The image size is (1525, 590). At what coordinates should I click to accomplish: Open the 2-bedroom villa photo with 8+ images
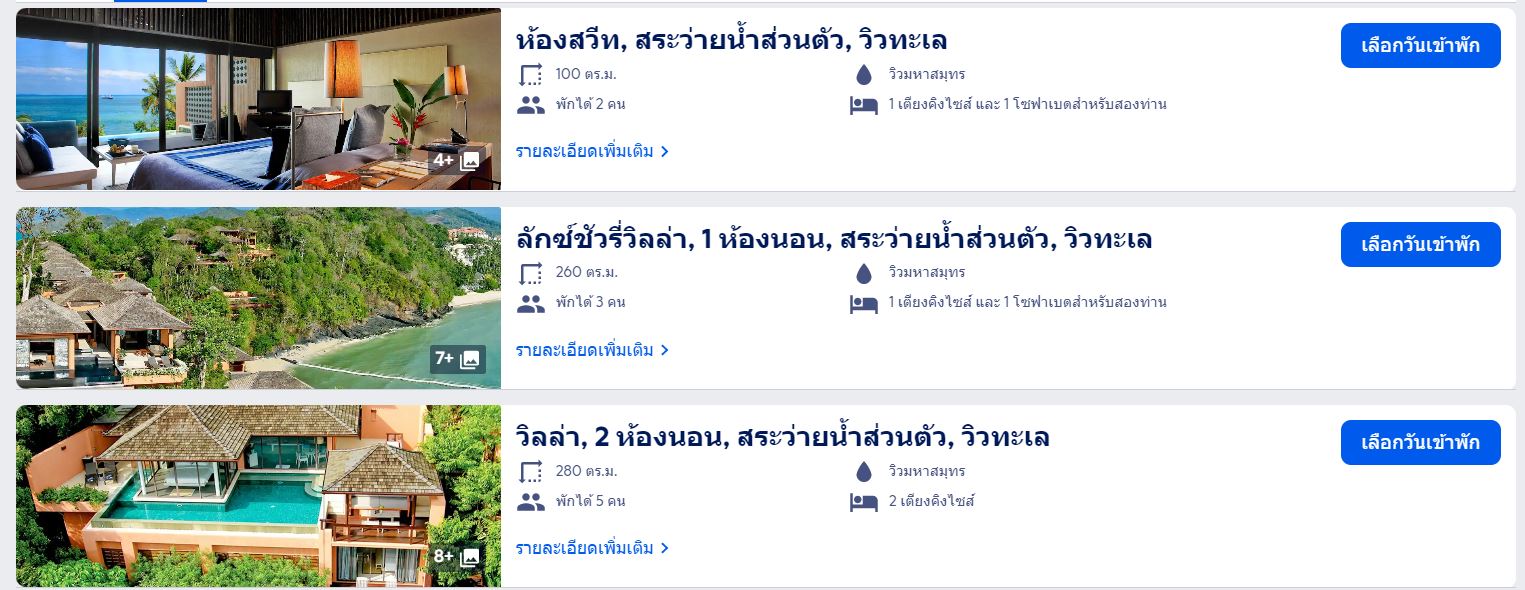(457, 556)
